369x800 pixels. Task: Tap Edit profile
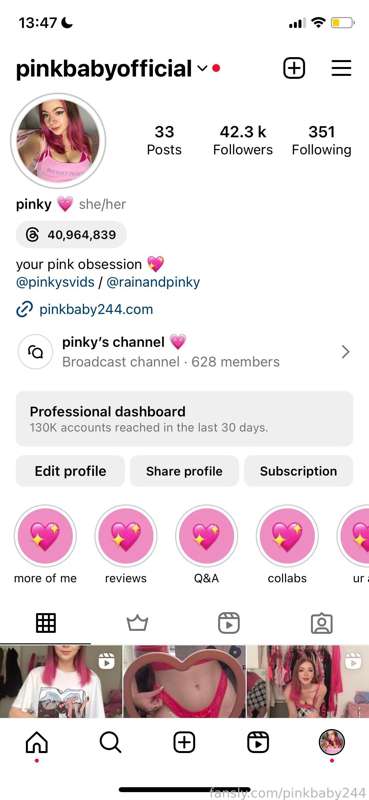point(70,471)
